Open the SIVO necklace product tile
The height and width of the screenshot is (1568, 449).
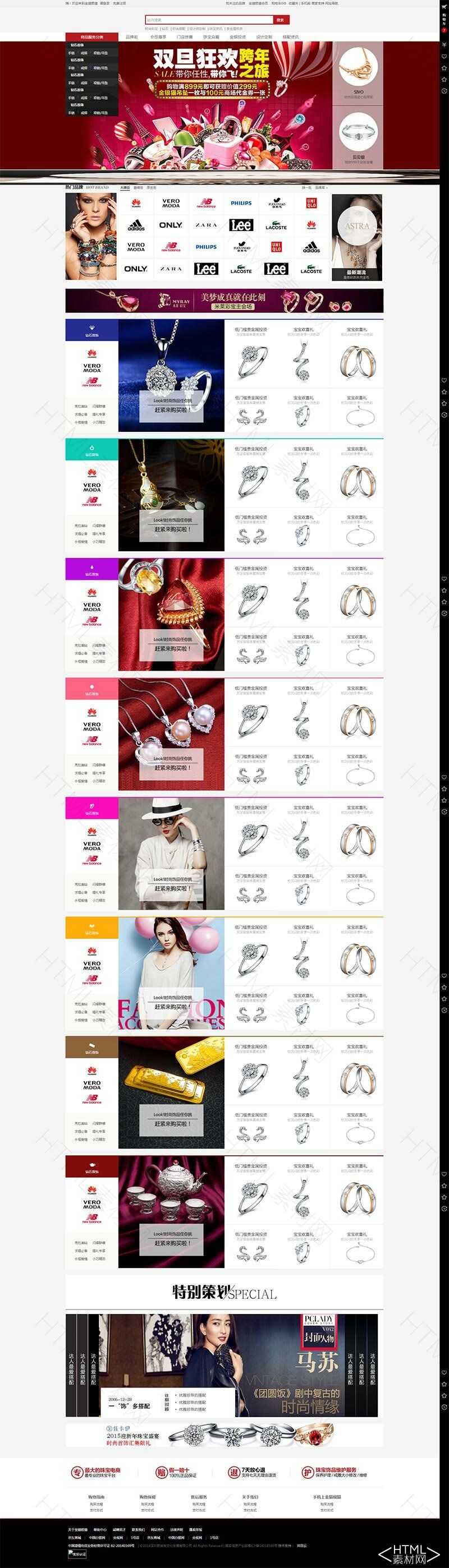[358, 73]
